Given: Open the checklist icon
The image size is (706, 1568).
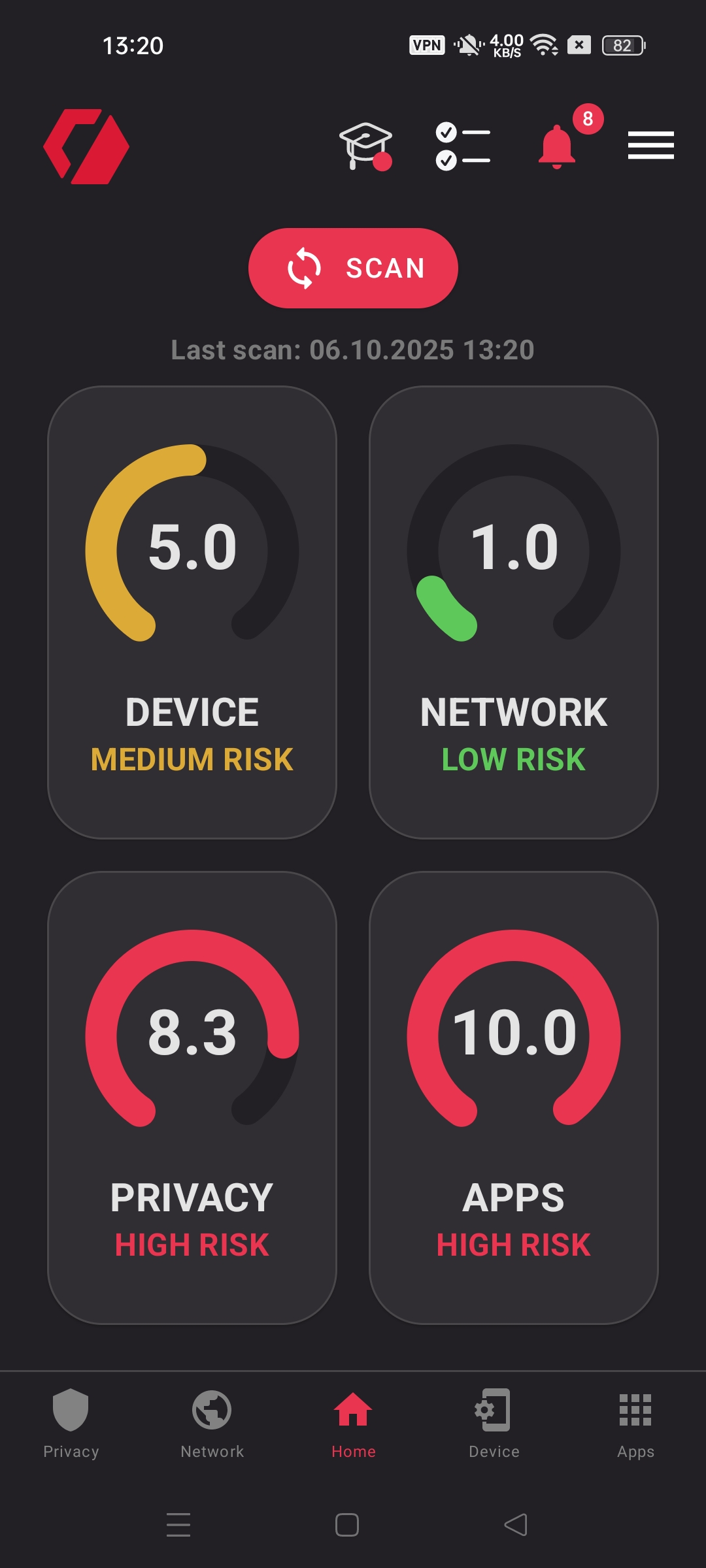Looking at the screenshot, I should (463, 146).
